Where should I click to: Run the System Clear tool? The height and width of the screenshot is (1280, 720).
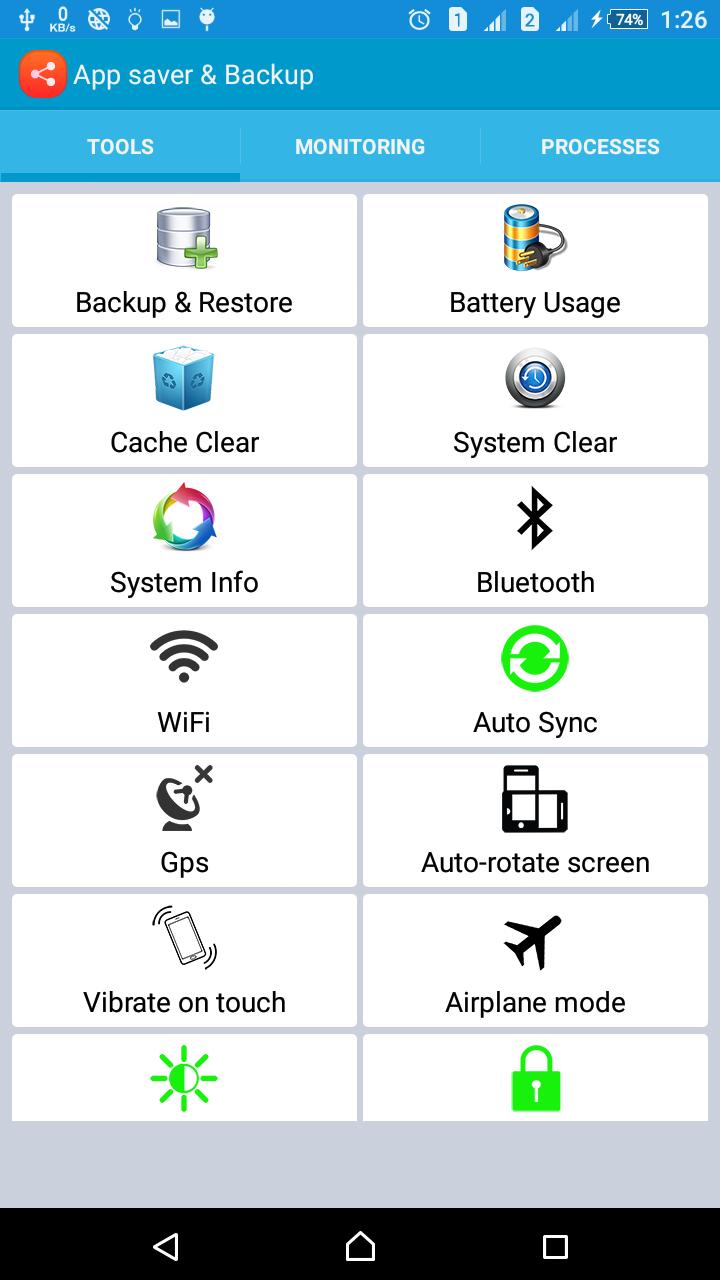pyautogui.click(x=535, y=400)
